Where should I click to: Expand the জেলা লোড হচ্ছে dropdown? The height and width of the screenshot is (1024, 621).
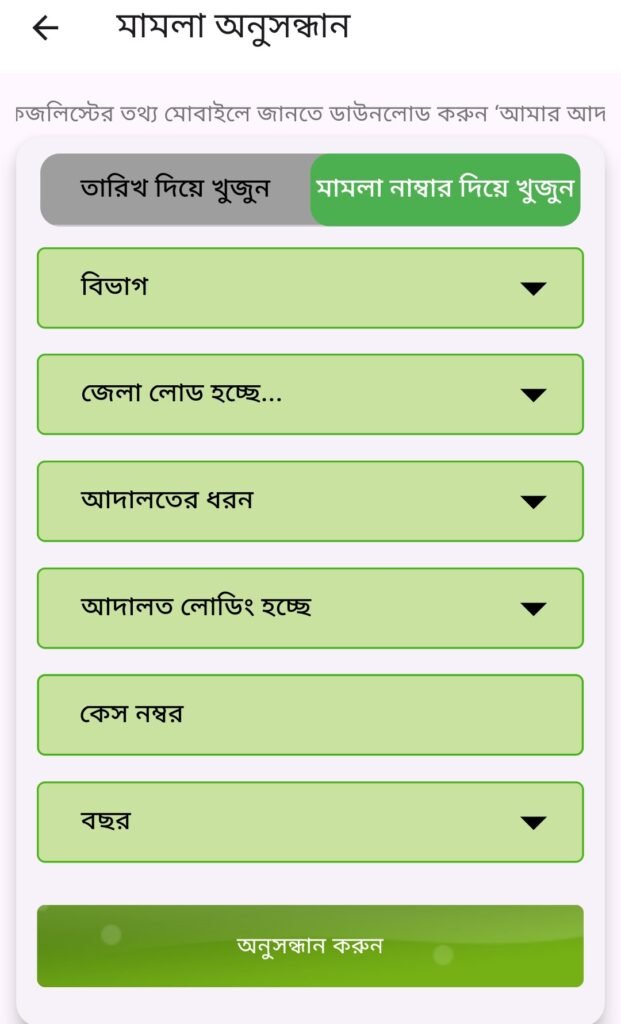pyautogui.click(x=310, y=394)
